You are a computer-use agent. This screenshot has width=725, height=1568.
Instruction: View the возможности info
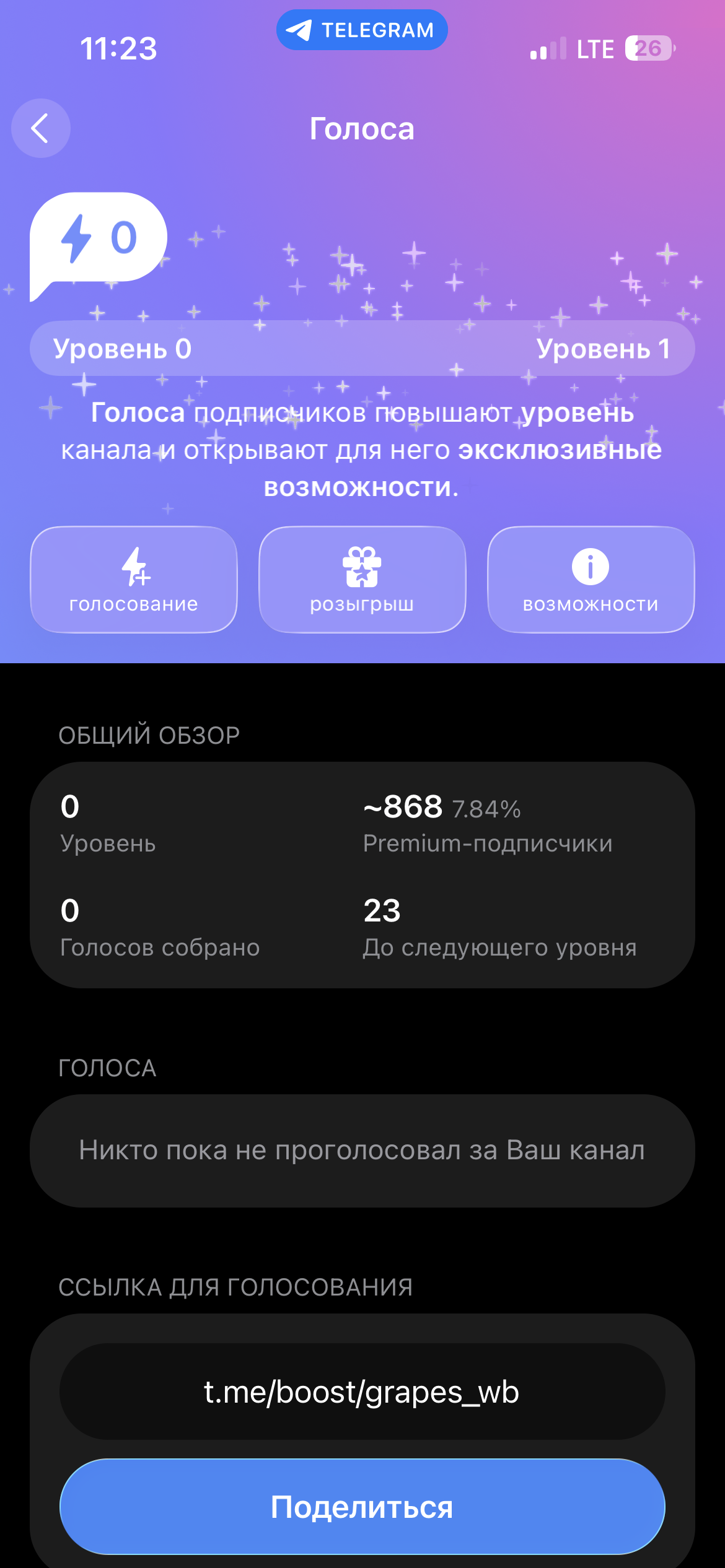(591, 579)
